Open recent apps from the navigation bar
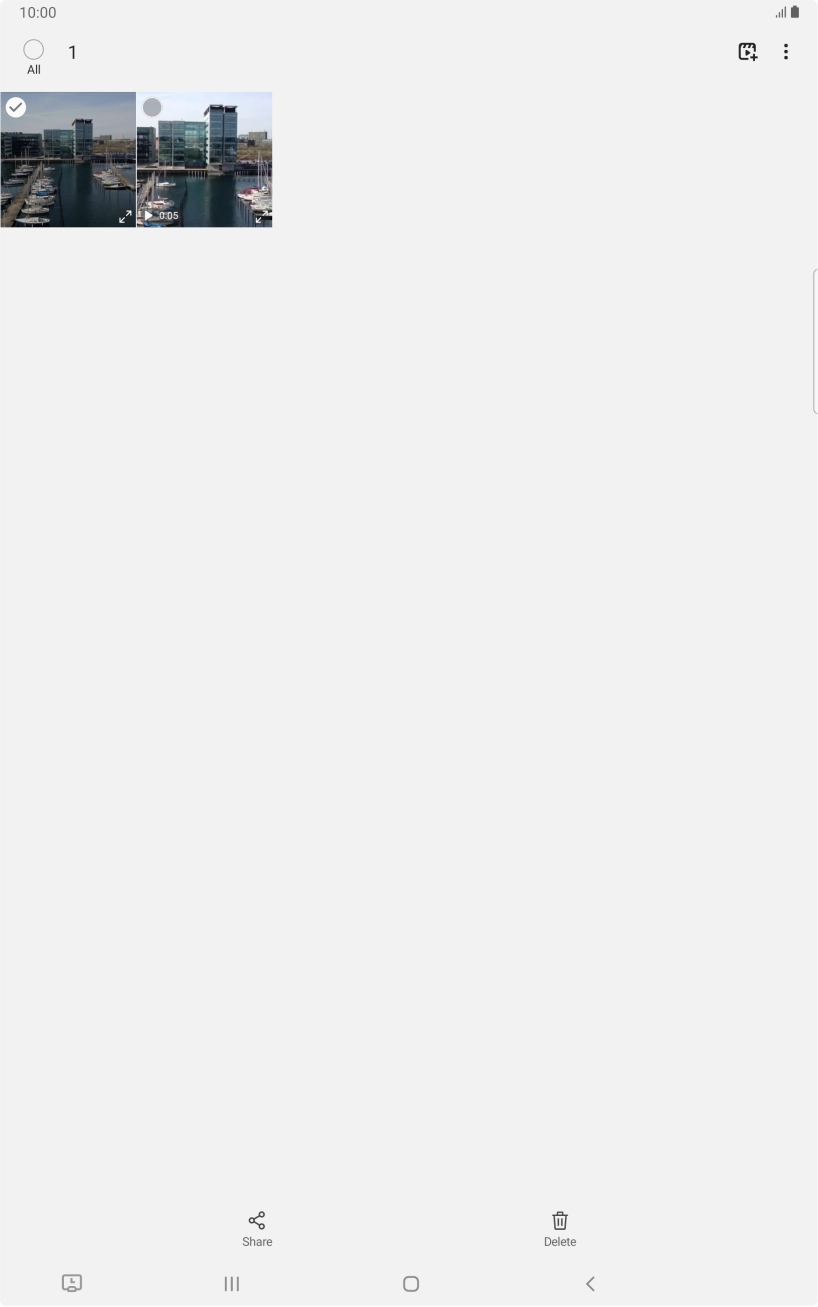The width and height of the screenshot is (818, 1307). (231, 1283)
